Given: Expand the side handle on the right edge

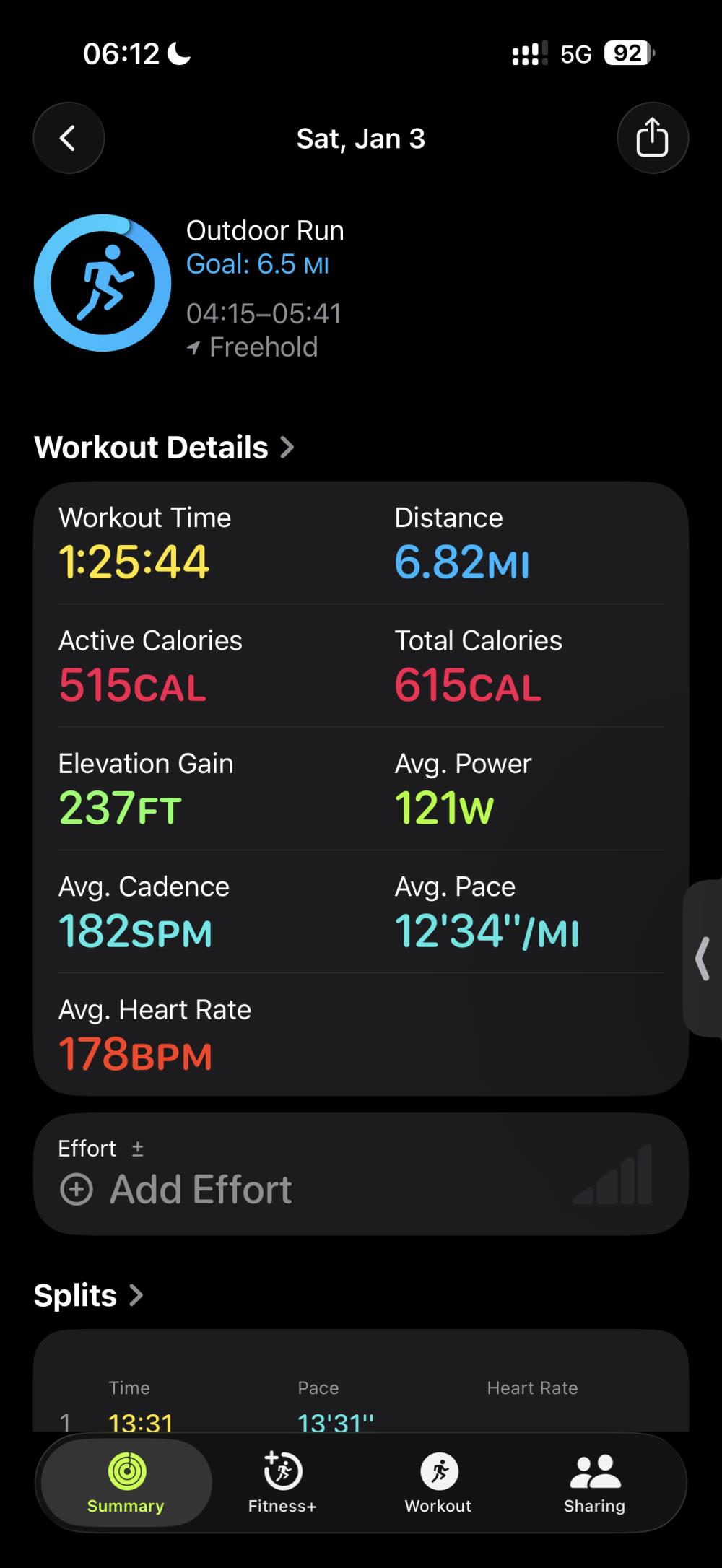Looking at the screenshot, I should click(703, 959).
